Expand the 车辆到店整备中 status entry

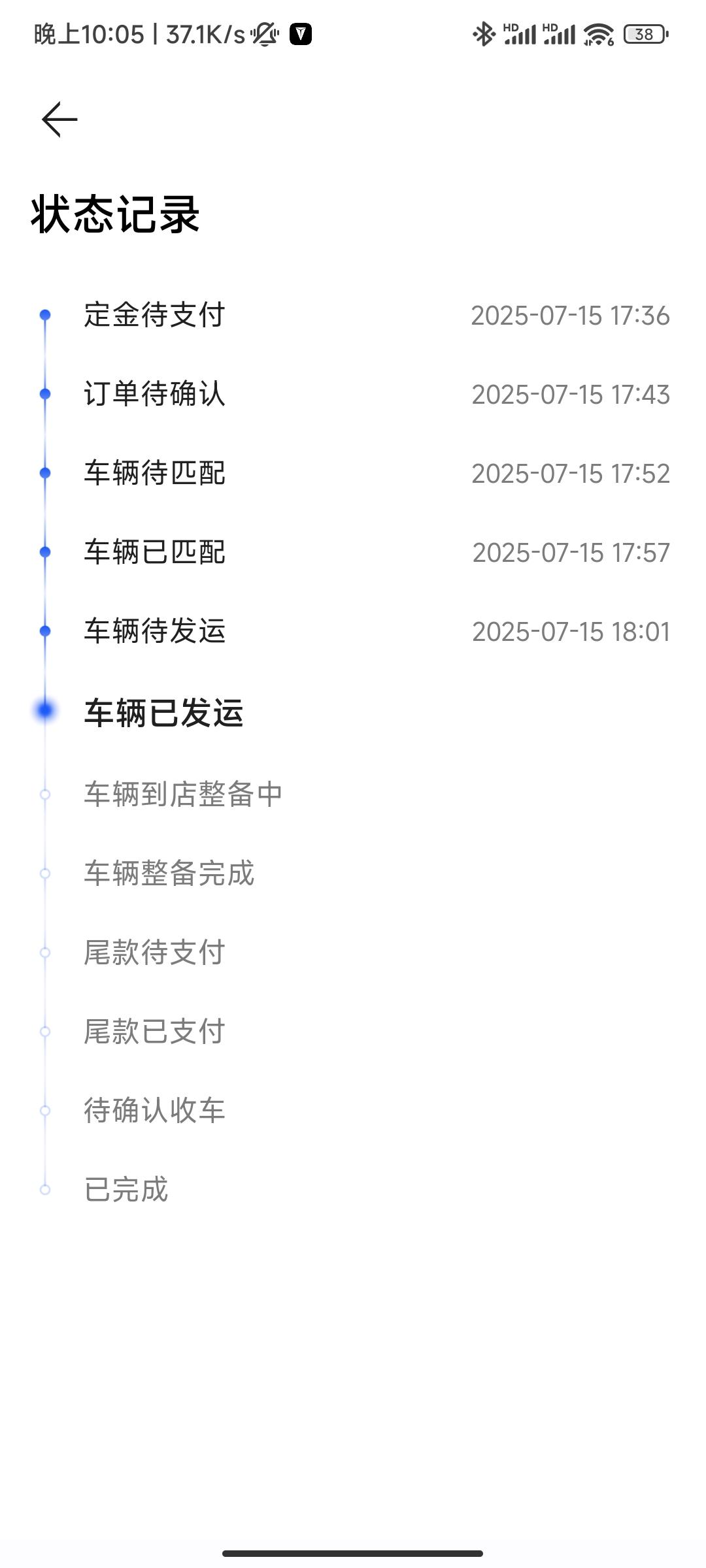point(183,794)
